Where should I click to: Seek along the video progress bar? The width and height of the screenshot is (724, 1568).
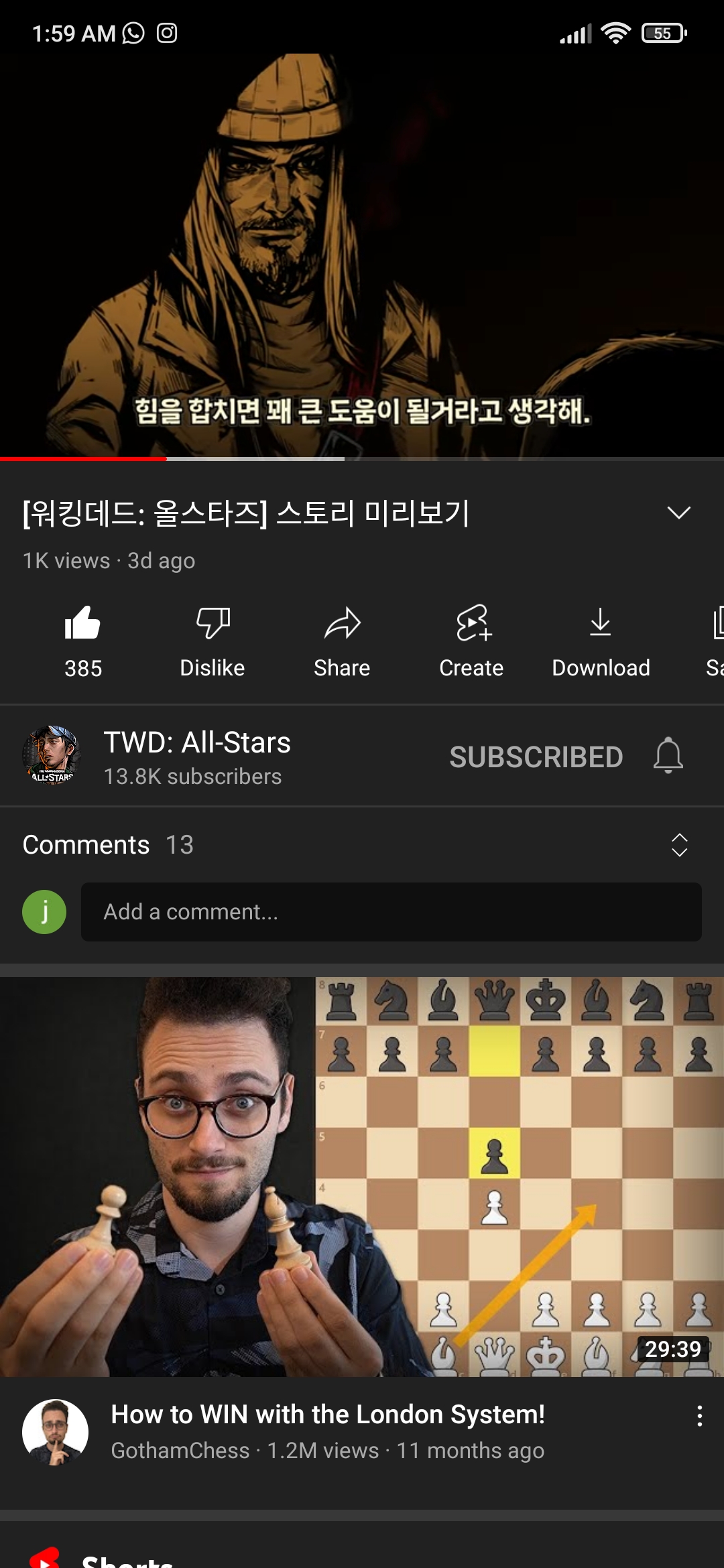point(362,459)
